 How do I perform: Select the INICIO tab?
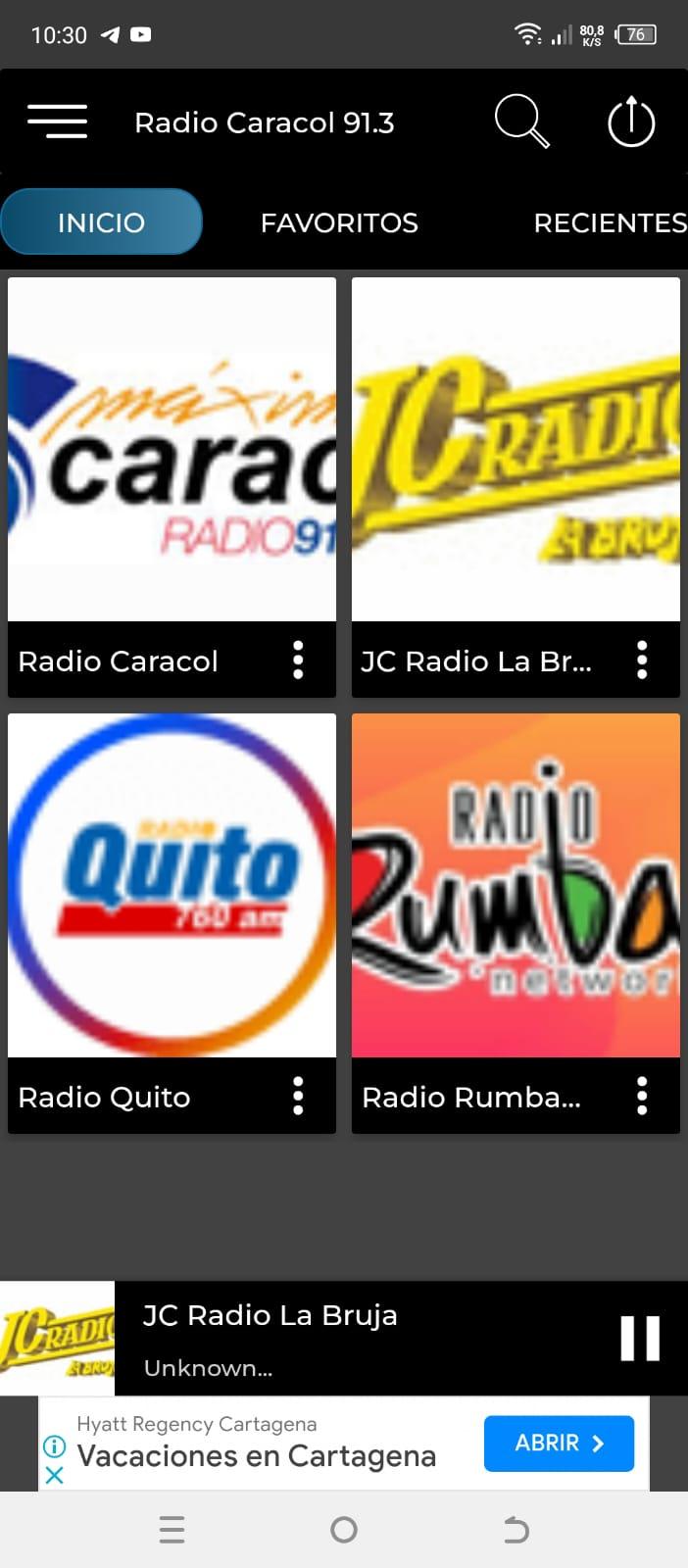tap(101, 222)
